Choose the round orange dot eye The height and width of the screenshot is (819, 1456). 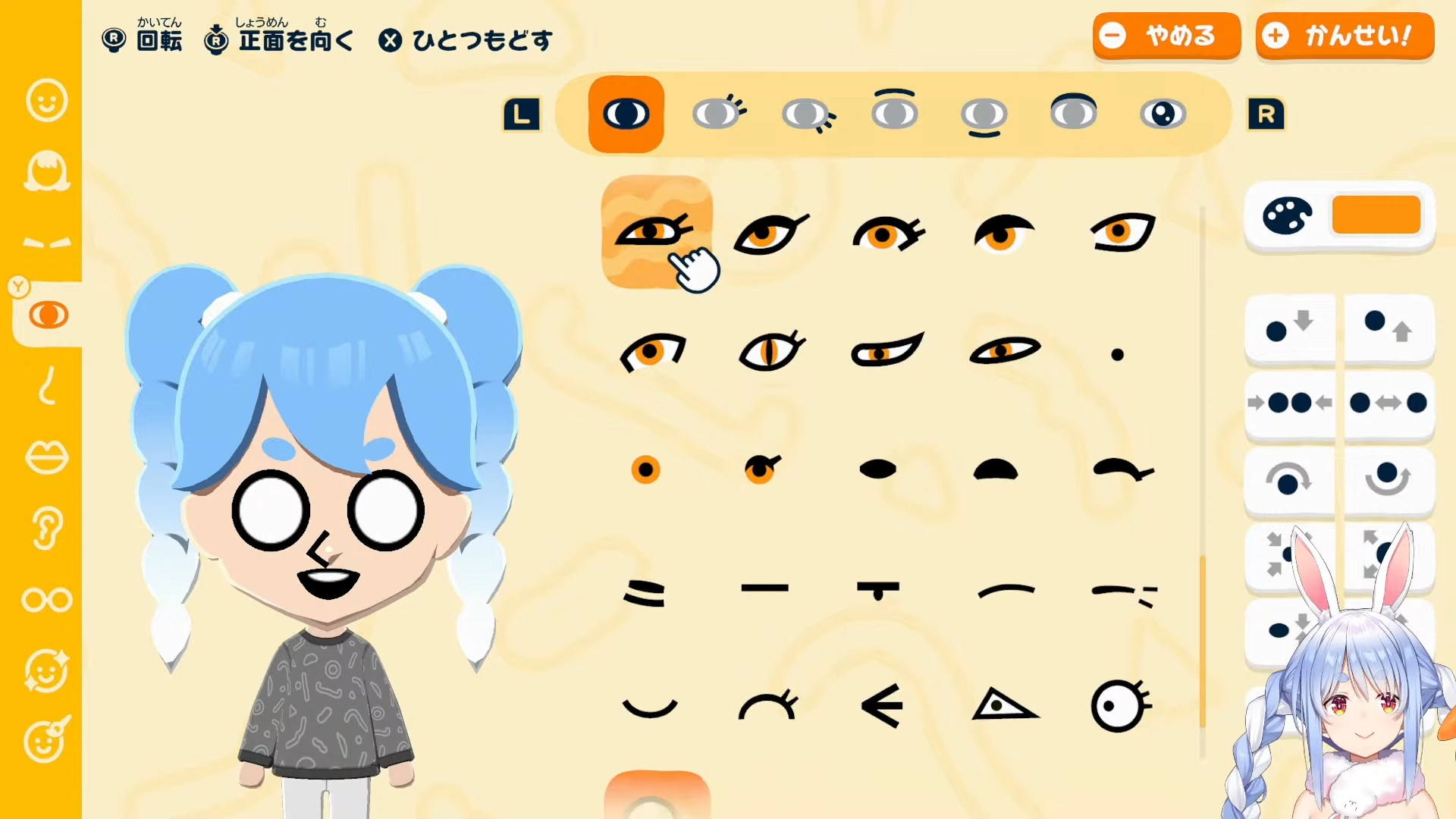click(x=645, y=470)
